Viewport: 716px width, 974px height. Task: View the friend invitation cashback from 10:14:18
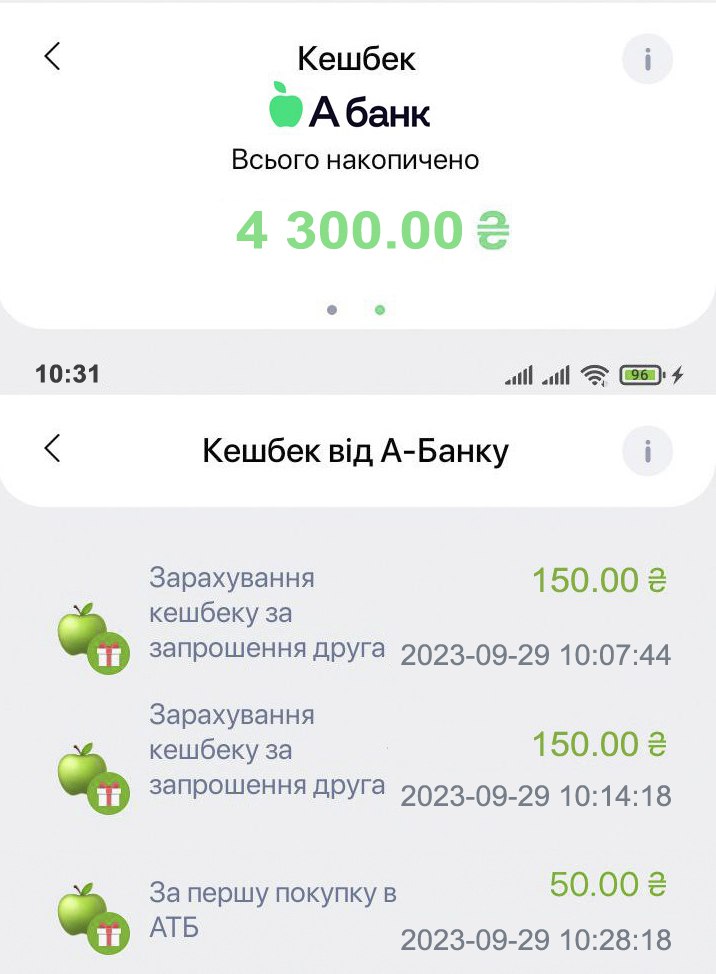360,752
